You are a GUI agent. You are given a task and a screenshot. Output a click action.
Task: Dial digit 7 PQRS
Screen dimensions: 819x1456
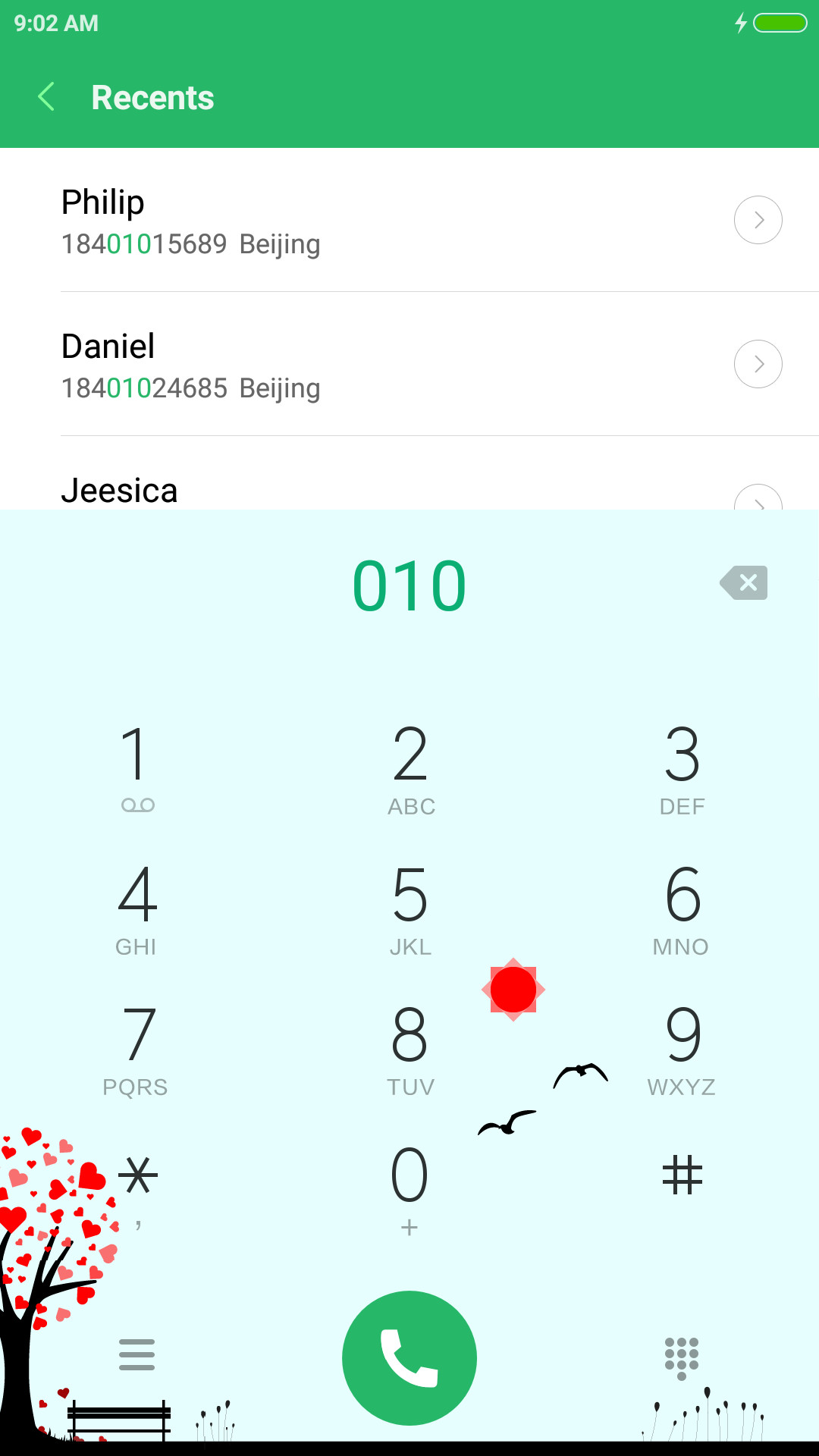(x=136, y=1049)
